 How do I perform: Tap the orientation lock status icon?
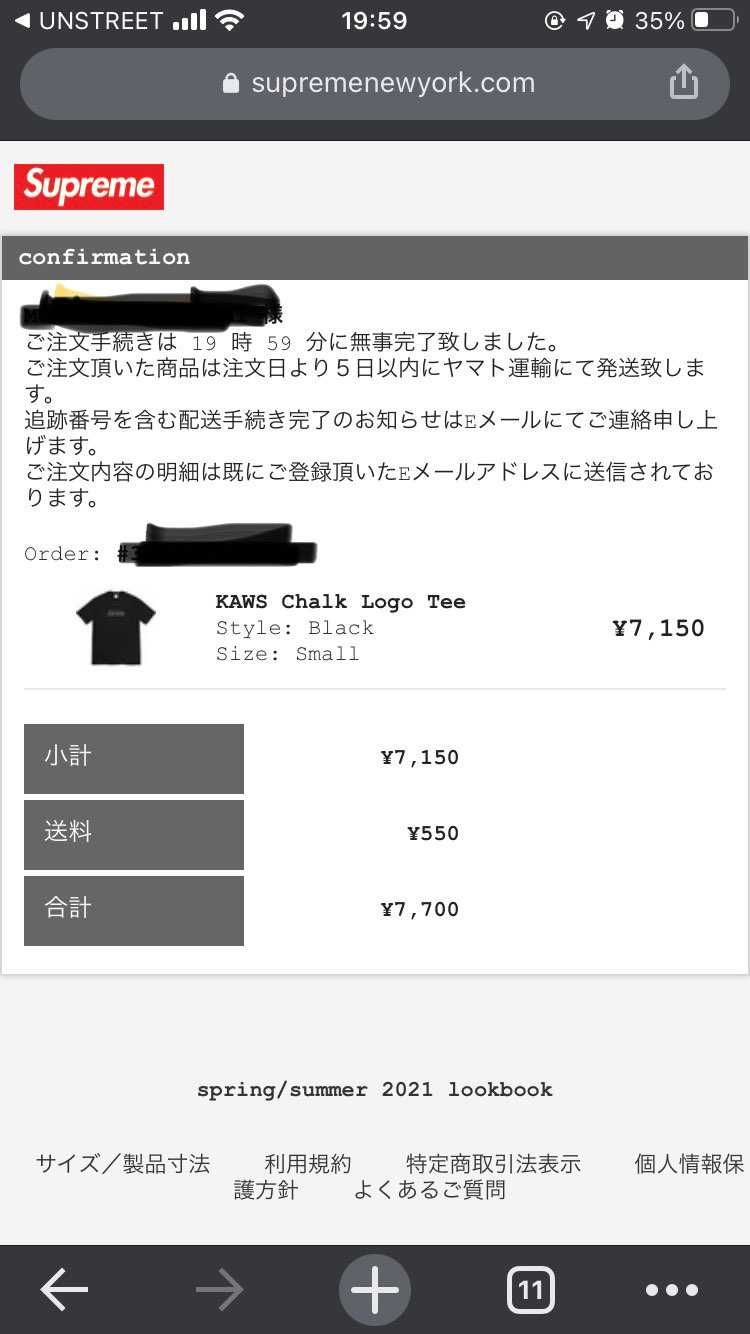click(x=555, y=19)
